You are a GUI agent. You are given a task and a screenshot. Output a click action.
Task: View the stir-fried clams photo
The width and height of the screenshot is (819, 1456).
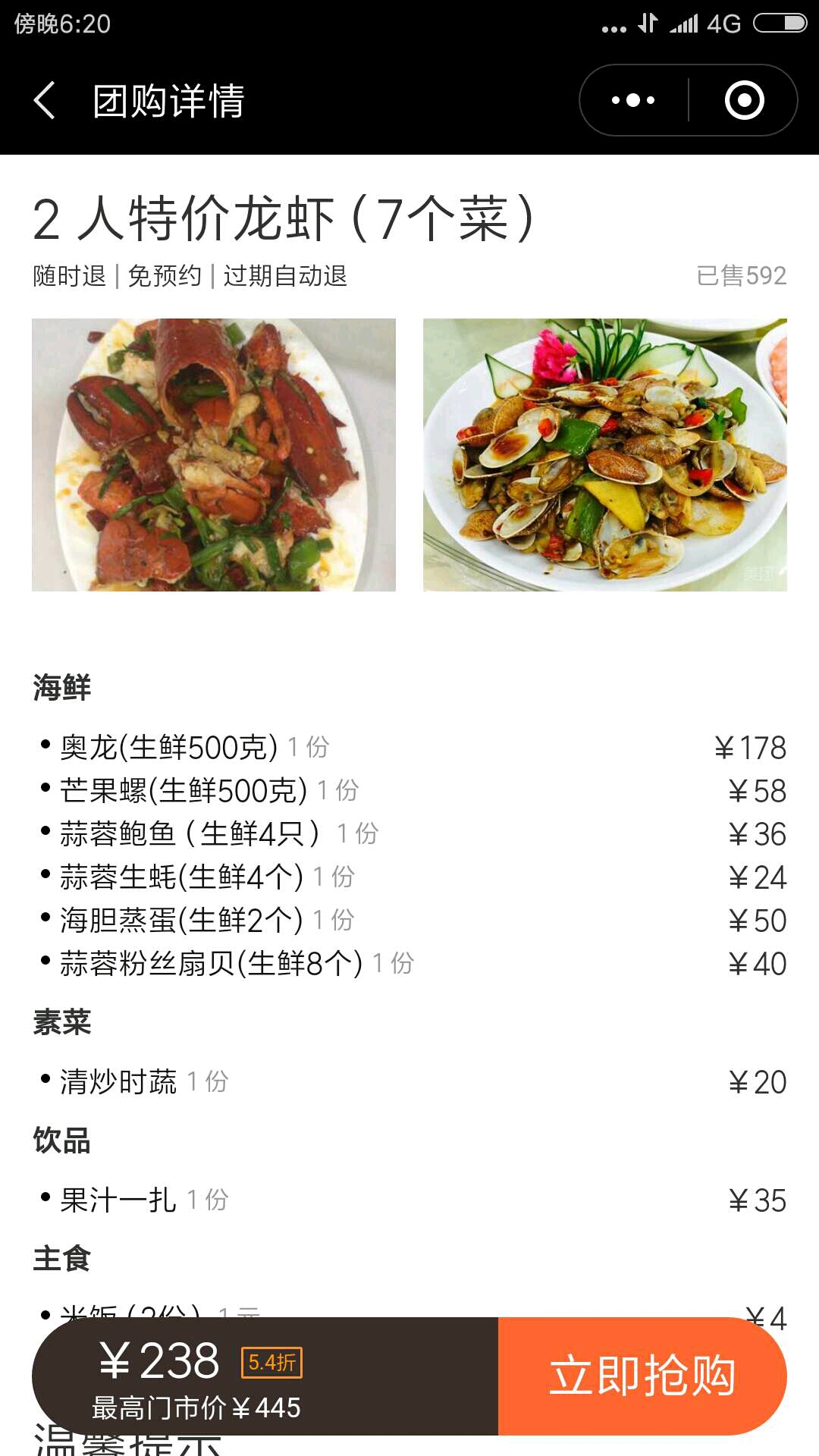point(604,455)
